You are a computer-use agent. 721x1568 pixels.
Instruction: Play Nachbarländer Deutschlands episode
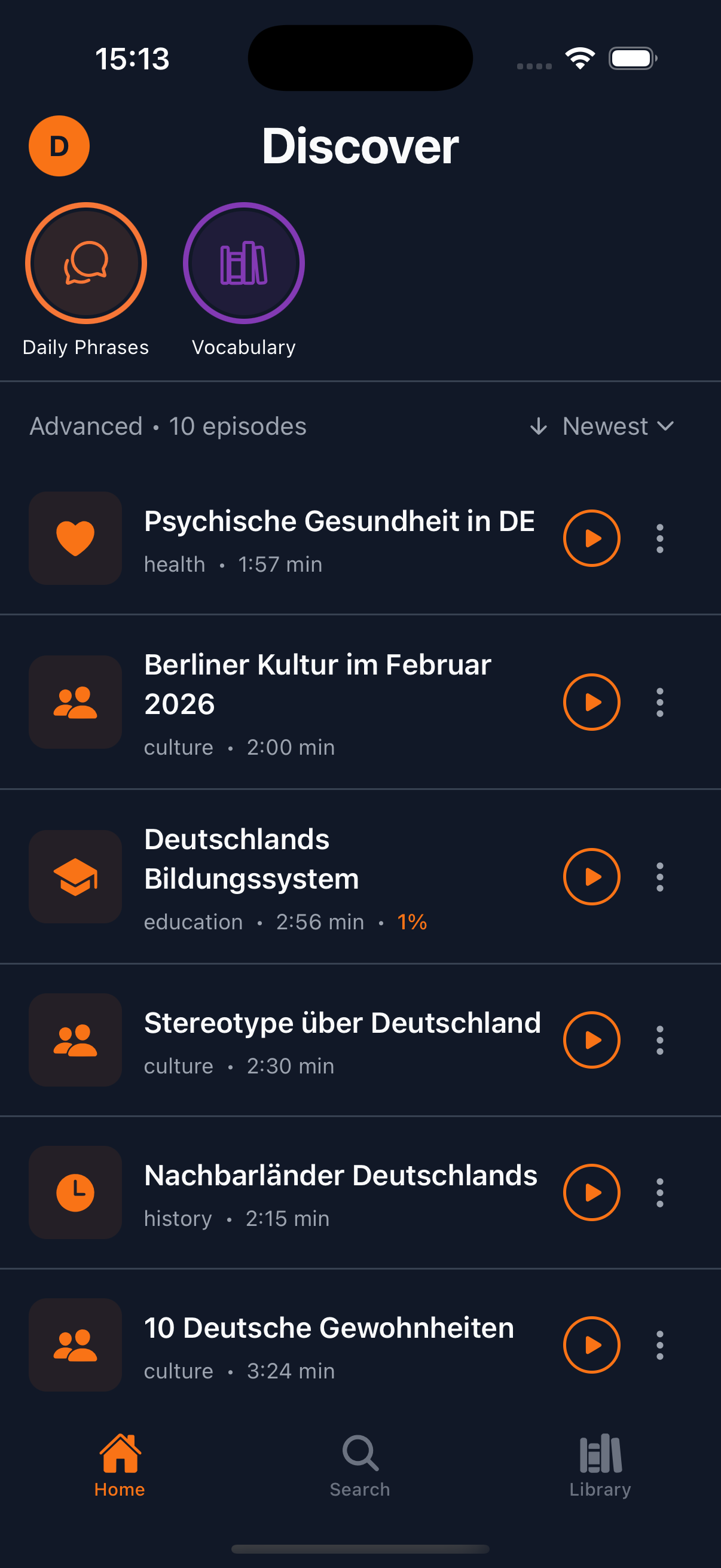(591, 1192)
